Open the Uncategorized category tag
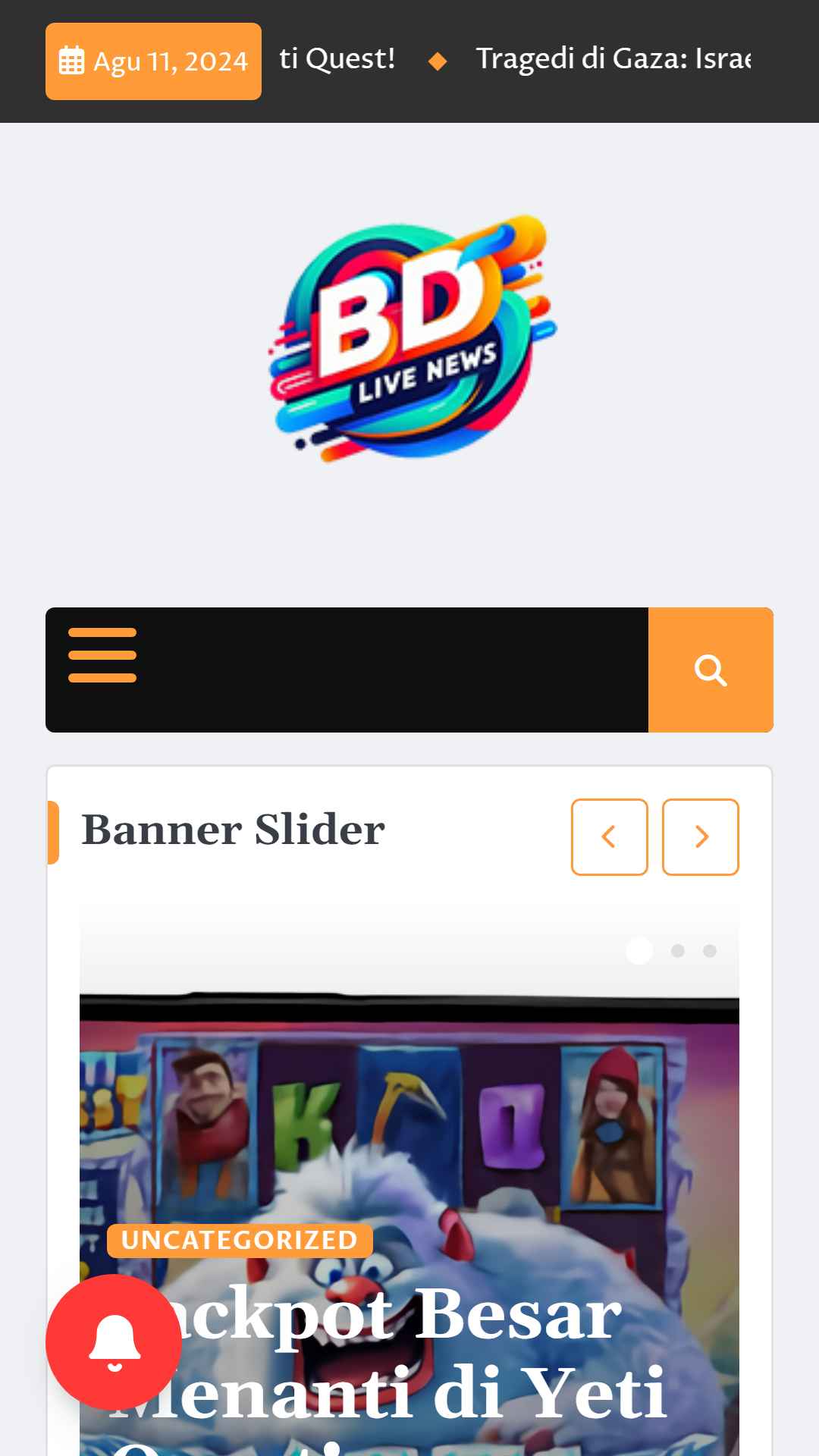 240,1241
